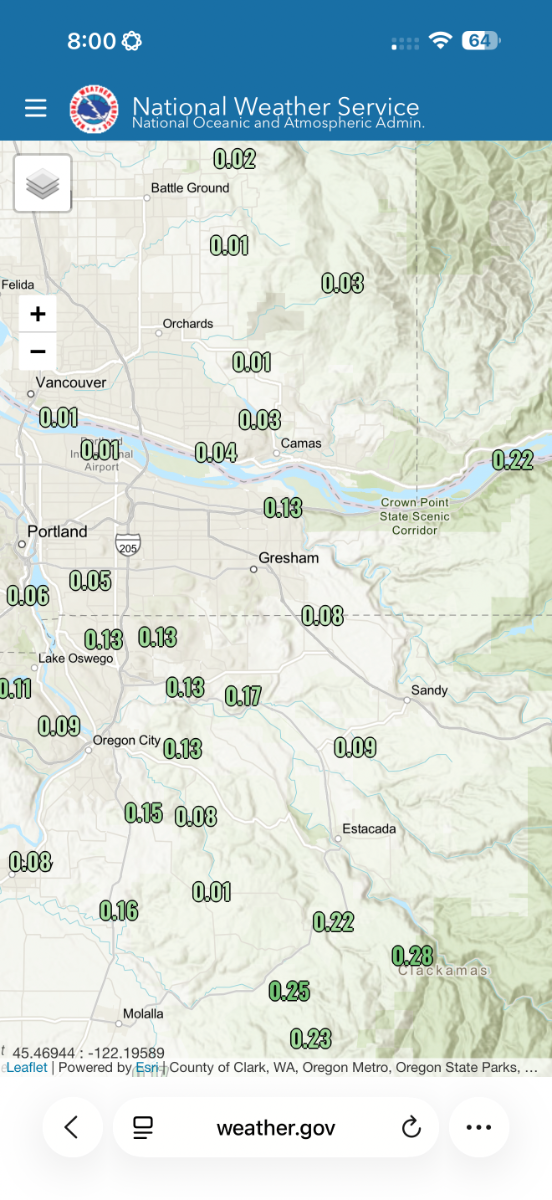This screenshot has width=552, height=1200.
Task: Tap the National Weather Service logo
Action: (x=93, y=108)
